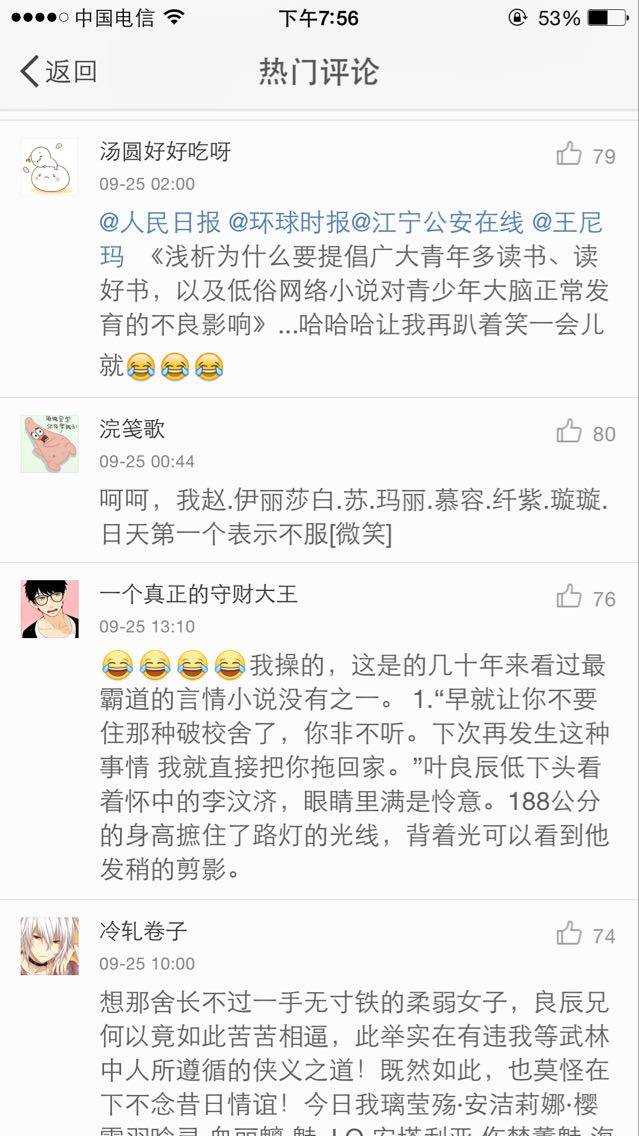639x1136 pixels.
Task: Tap the username 冷轧卷子
Action: tap(143, 932)
